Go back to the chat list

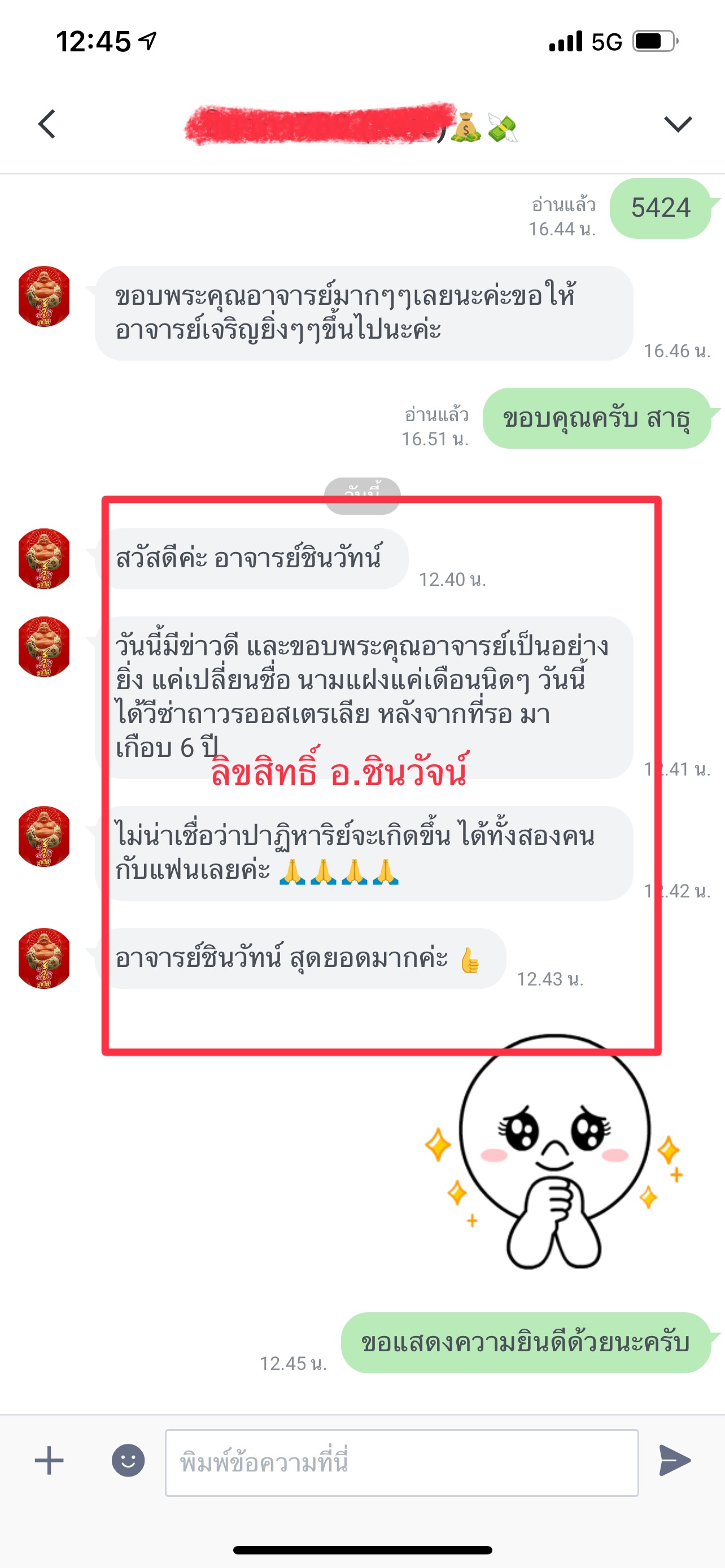click(47, 124)
